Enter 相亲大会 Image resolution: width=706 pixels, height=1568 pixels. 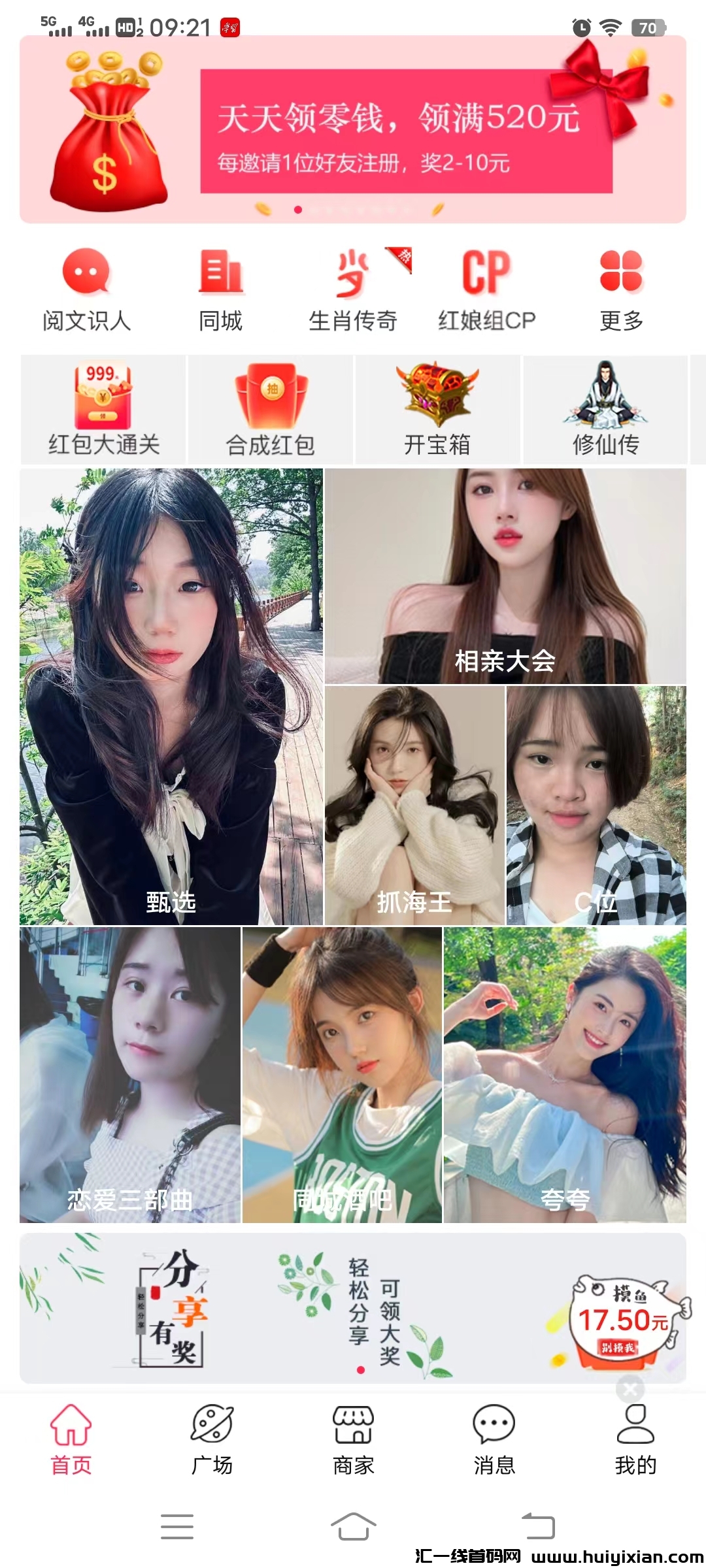[x=505, y=576]
